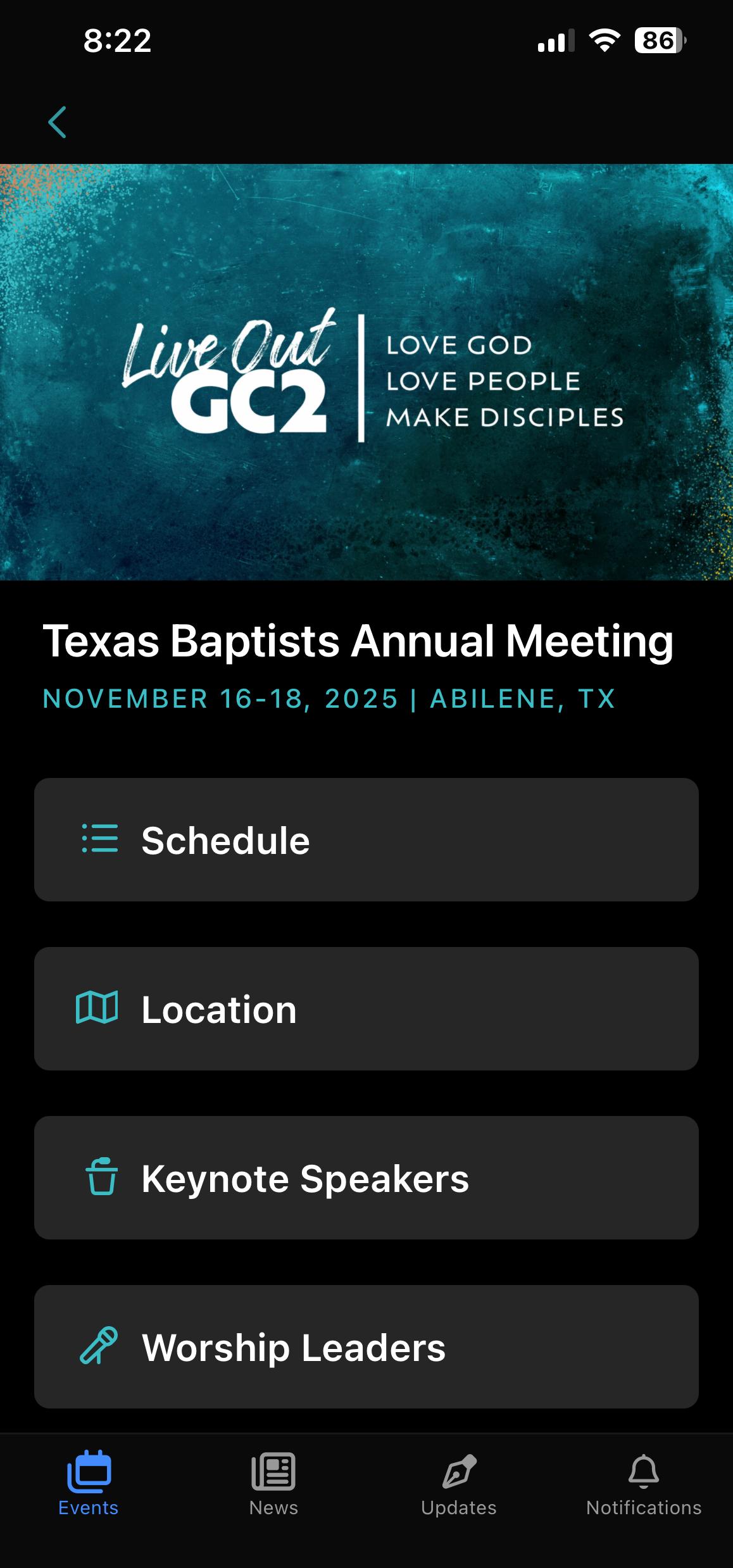Open the Keynote Speakers list
733x1568 pixels.
366,1177
